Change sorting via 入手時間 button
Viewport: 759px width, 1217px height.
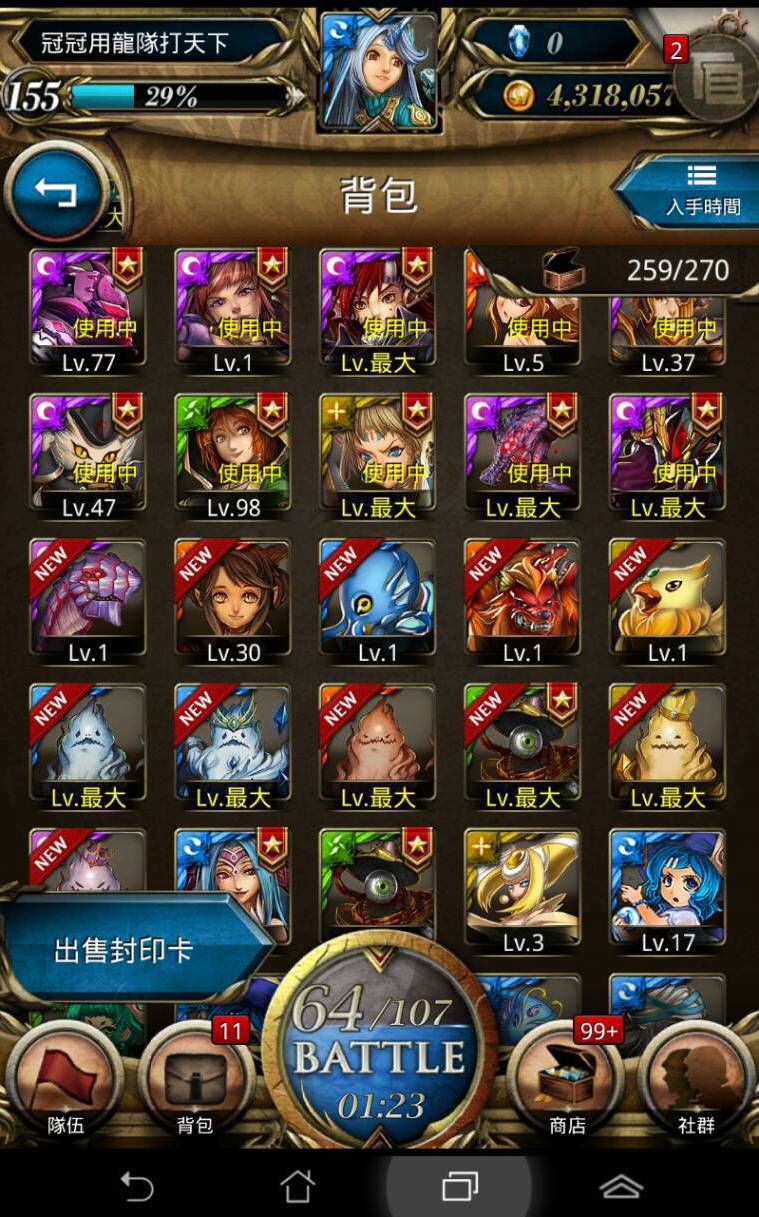(x=692, y=190)
